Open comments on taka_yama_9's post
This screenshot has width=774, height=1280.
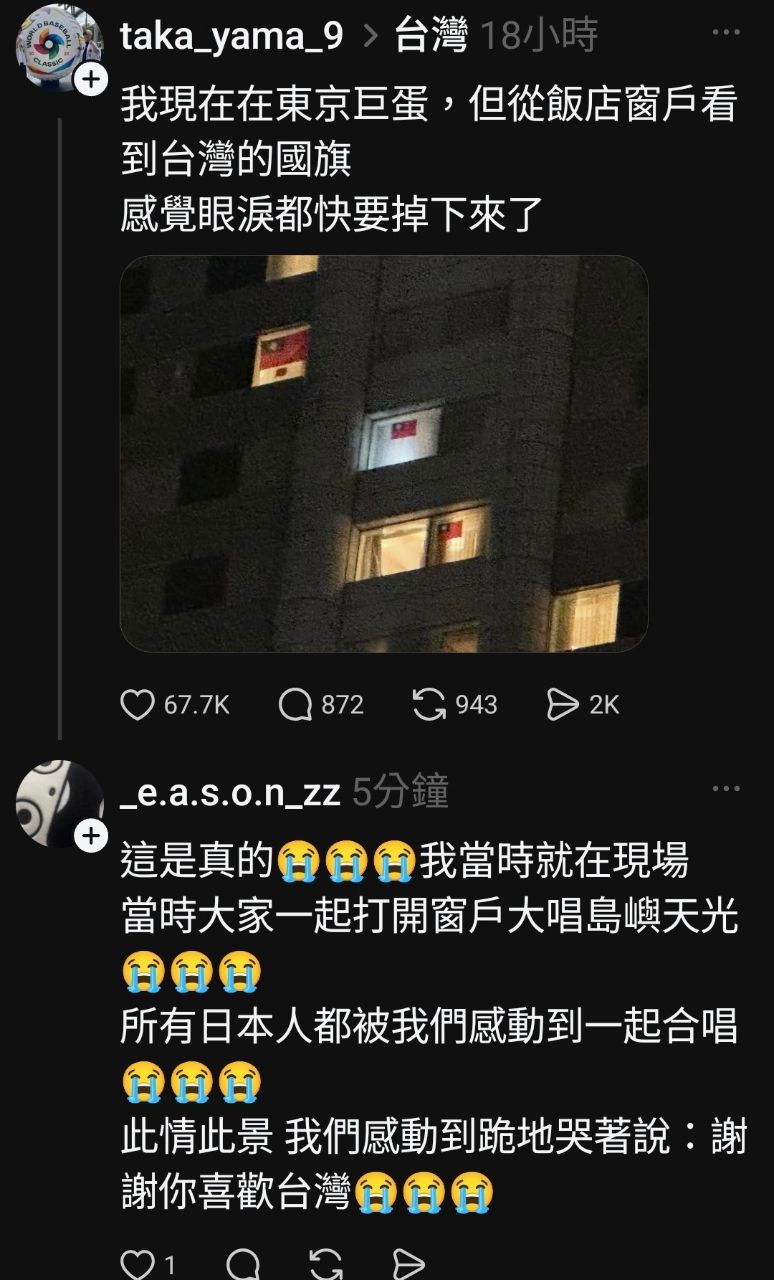click(295, 705)
